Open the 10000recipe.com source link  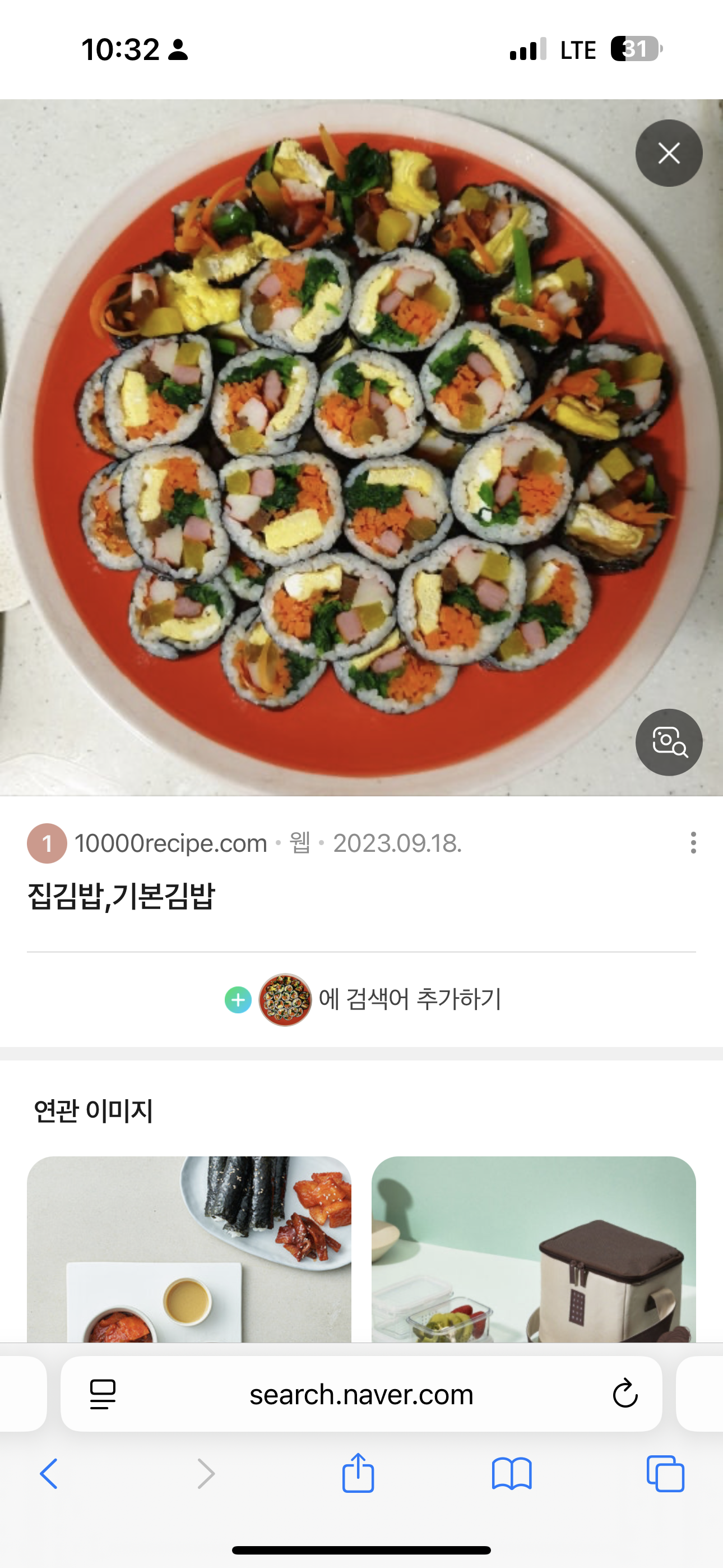click(170, 843)
